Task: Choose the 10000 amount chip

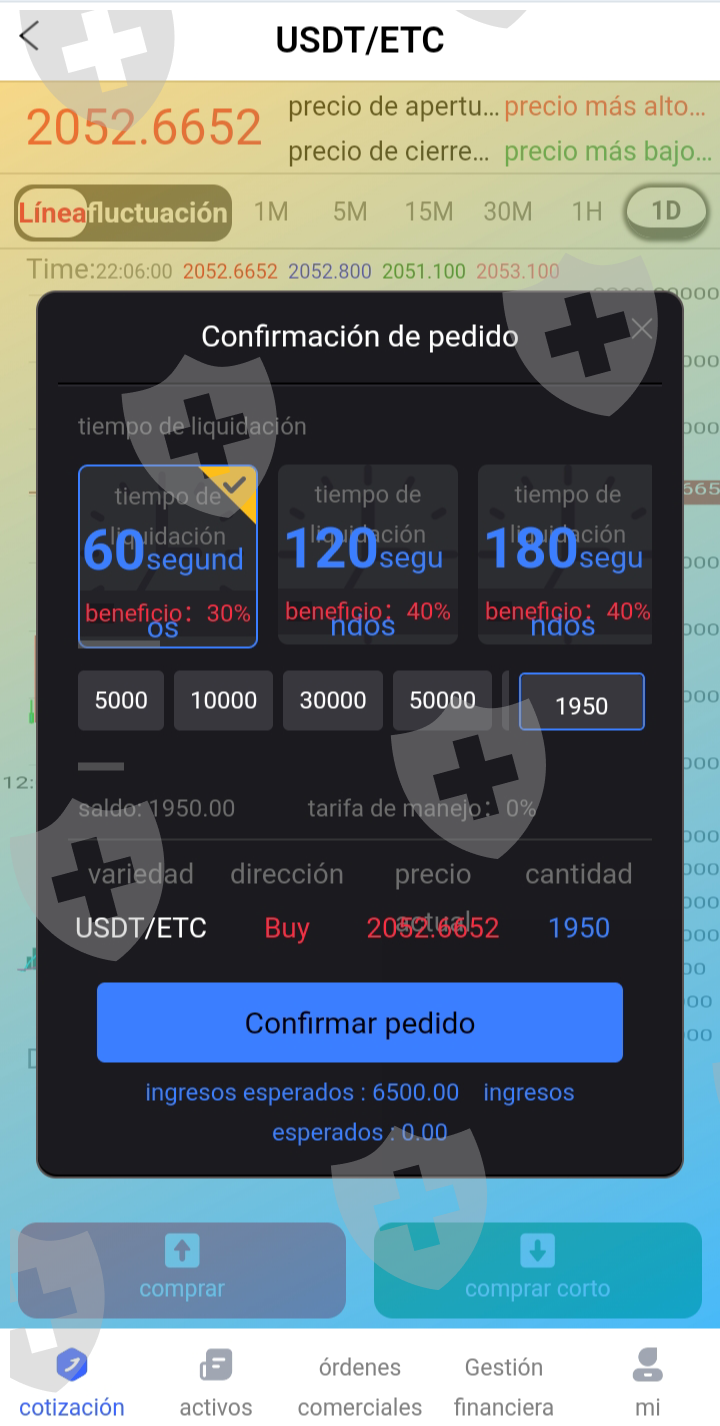Action: (224, 701)
